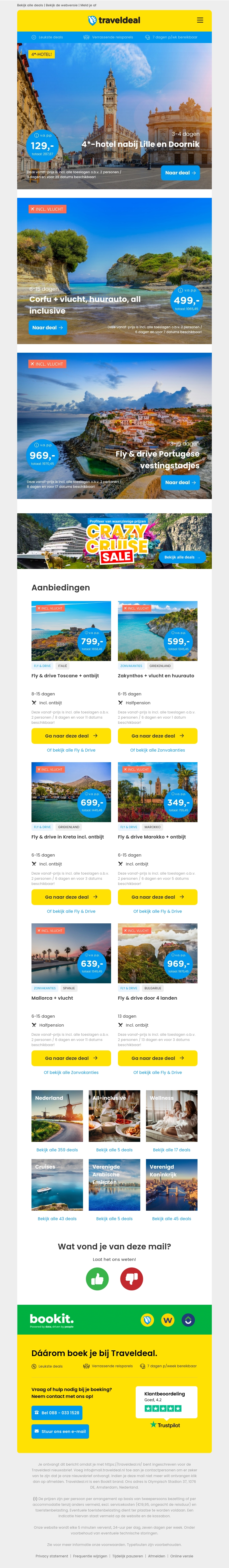The width and height of the screenshot is (229, 1568).
Task: View all Zonvakanties under Zakynthos deal
Action: pyautogui.click(x=157, y=750)
